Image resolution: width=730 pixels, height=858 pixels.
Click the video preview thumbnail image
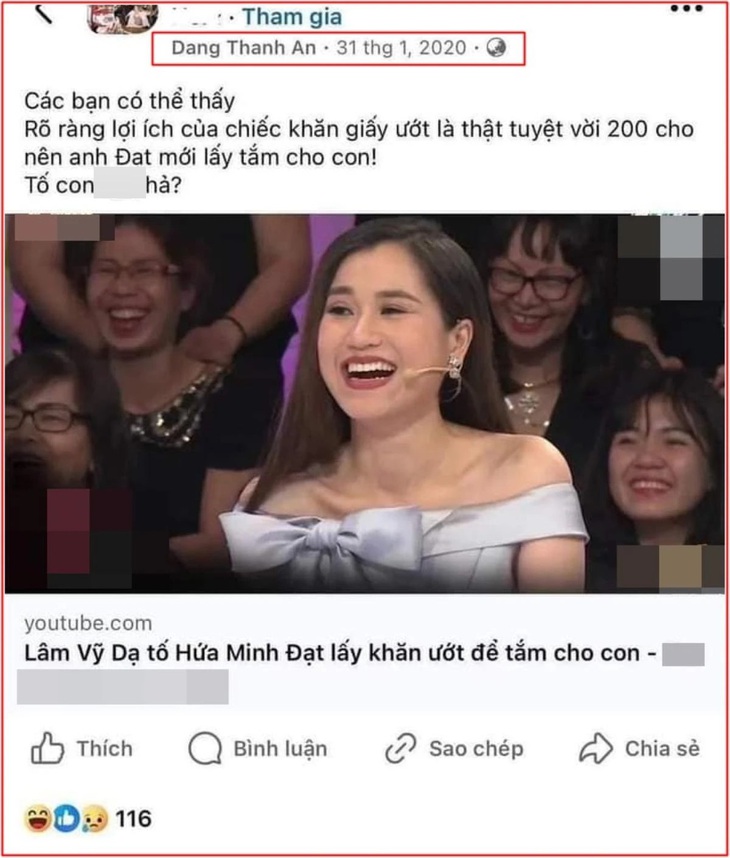(x=365, y=400)
